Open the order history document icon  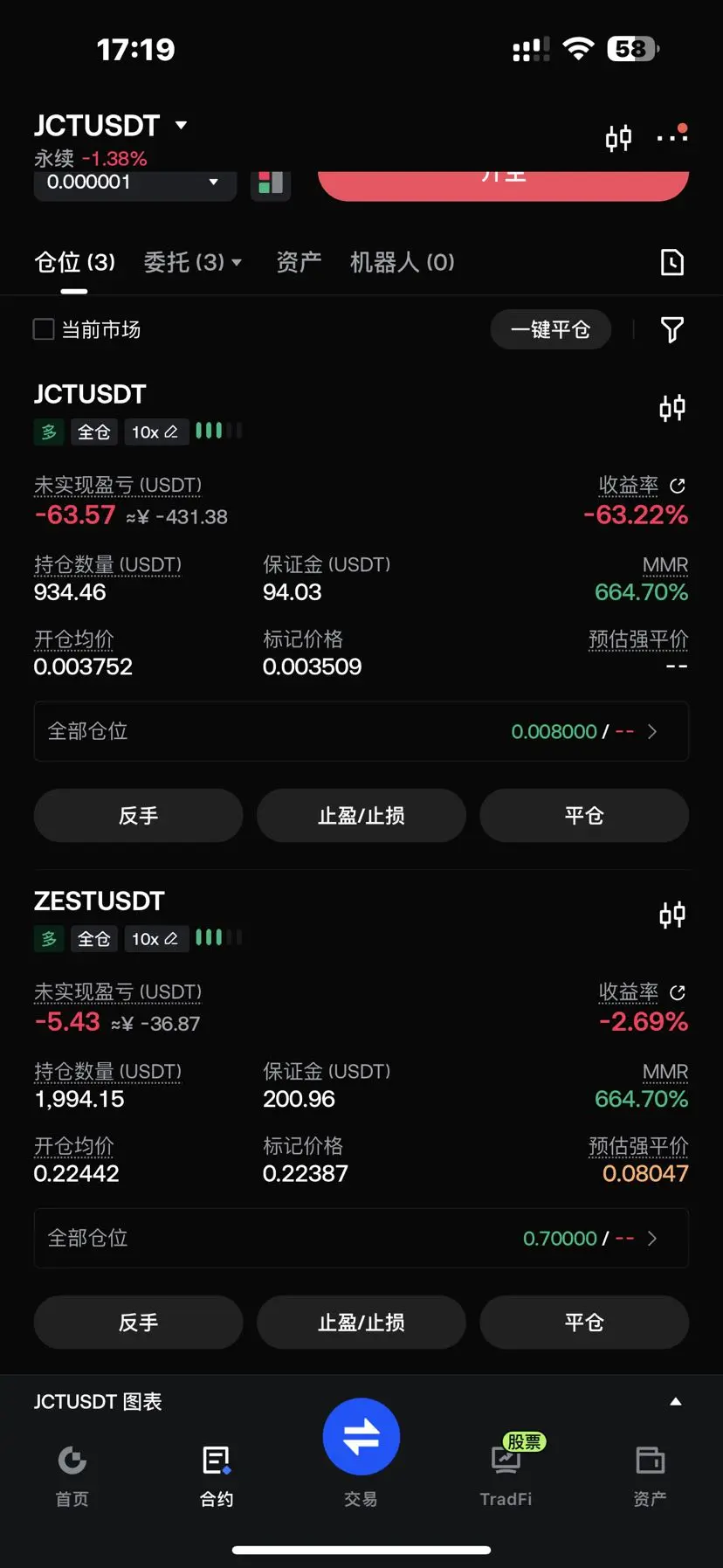[x=671, y=262]
